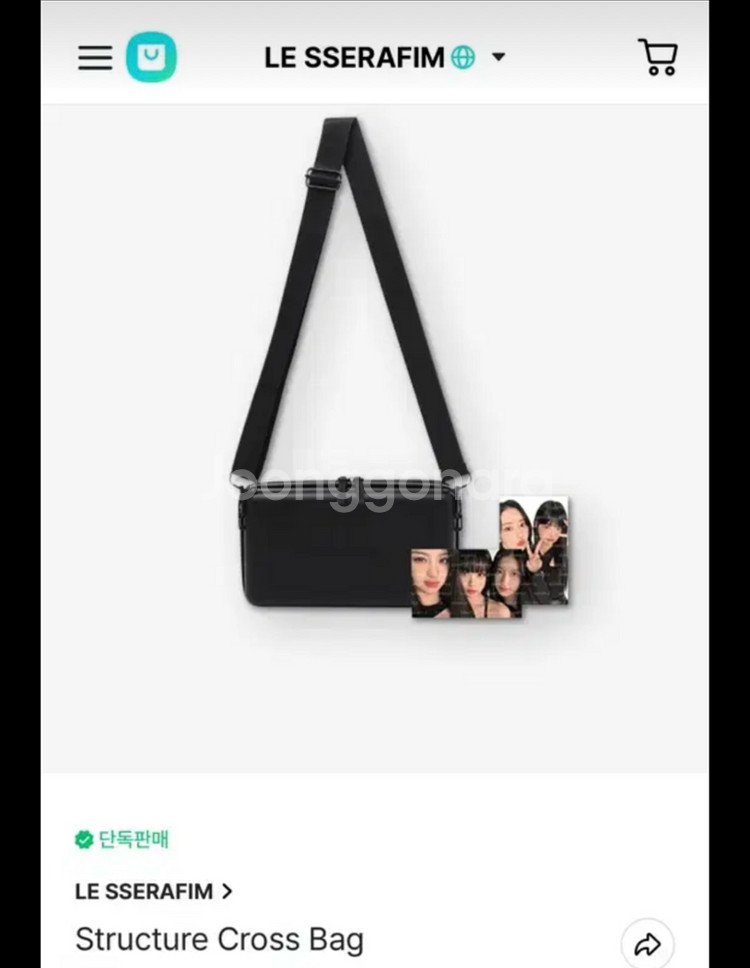Share the Structure Cross Bag product
The image size is (750, 968).
tap(647, 943)
